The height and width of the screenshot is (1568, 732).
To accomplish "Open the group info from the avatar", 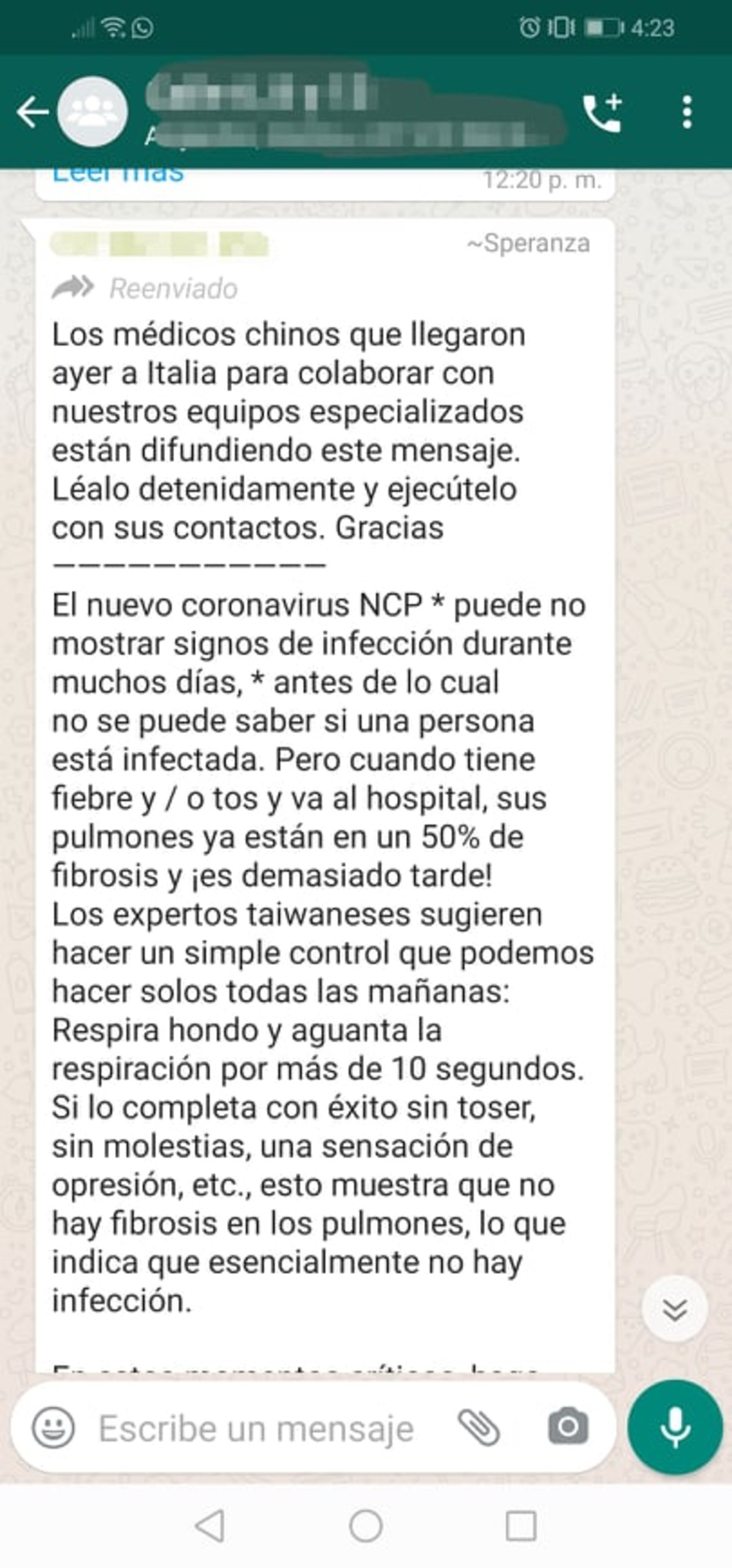I will (x=93, y=112).
